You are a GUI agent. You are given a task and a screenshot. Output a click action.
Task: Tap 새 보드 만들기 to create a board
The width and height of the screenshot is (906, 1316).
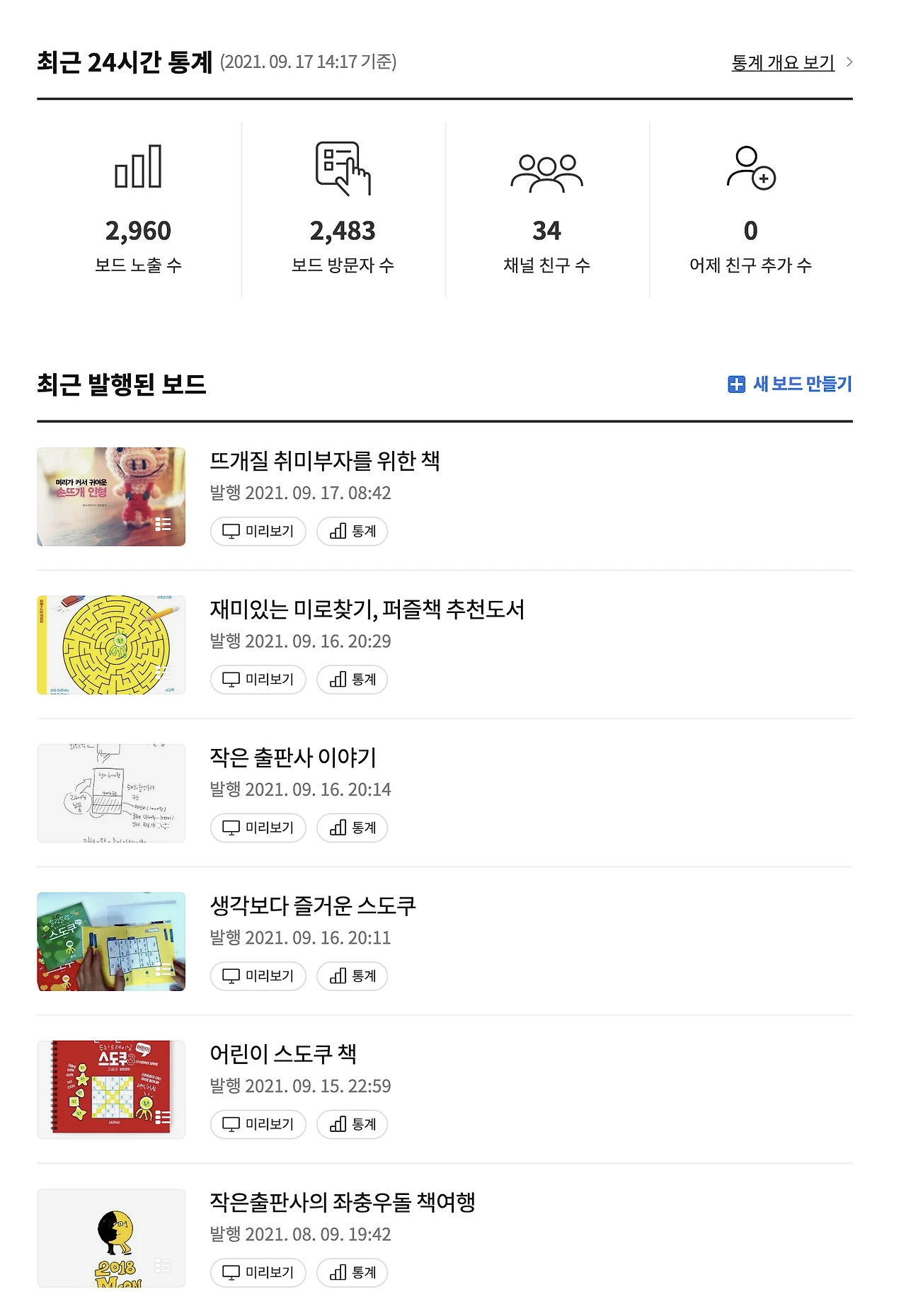click(790, 384)
